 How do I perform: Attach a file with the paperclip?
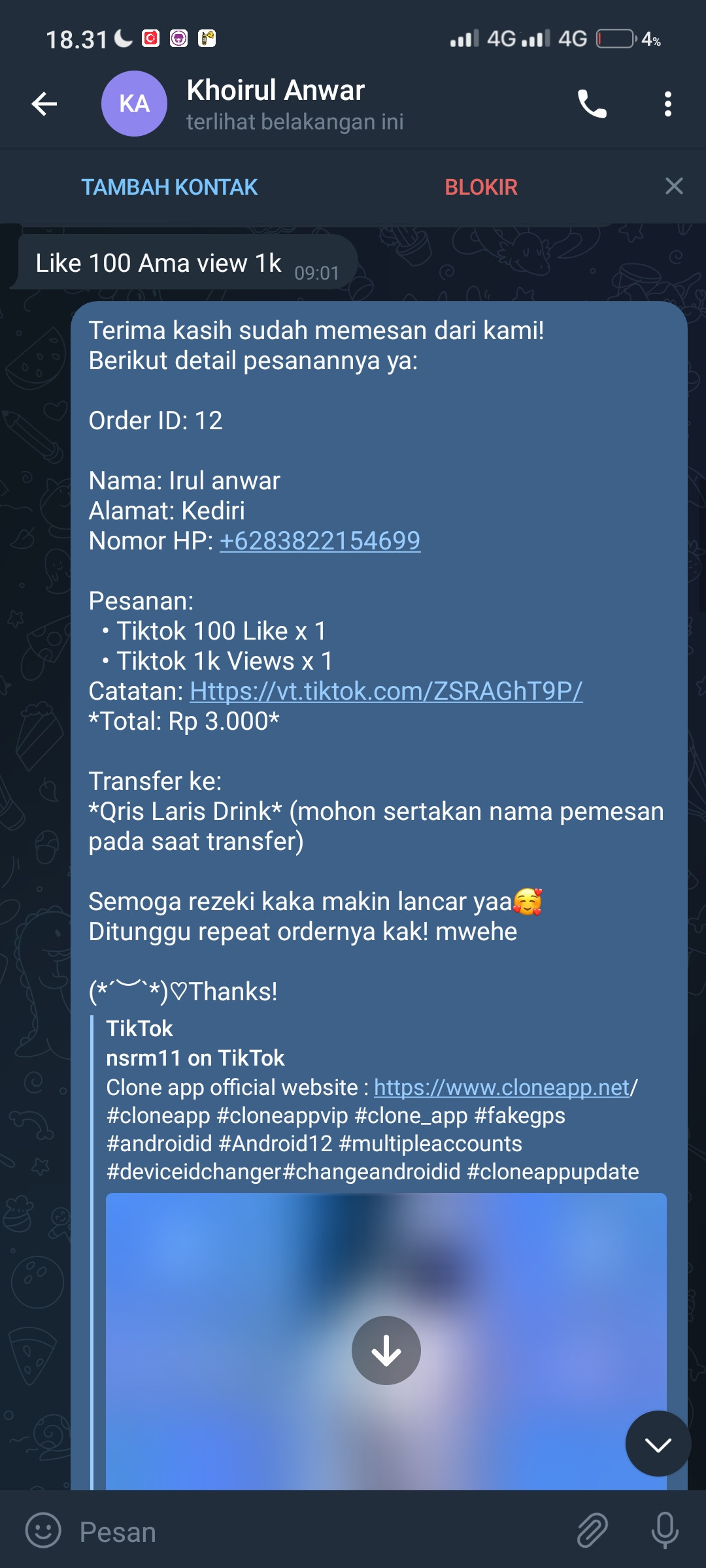pos(592,1531)
